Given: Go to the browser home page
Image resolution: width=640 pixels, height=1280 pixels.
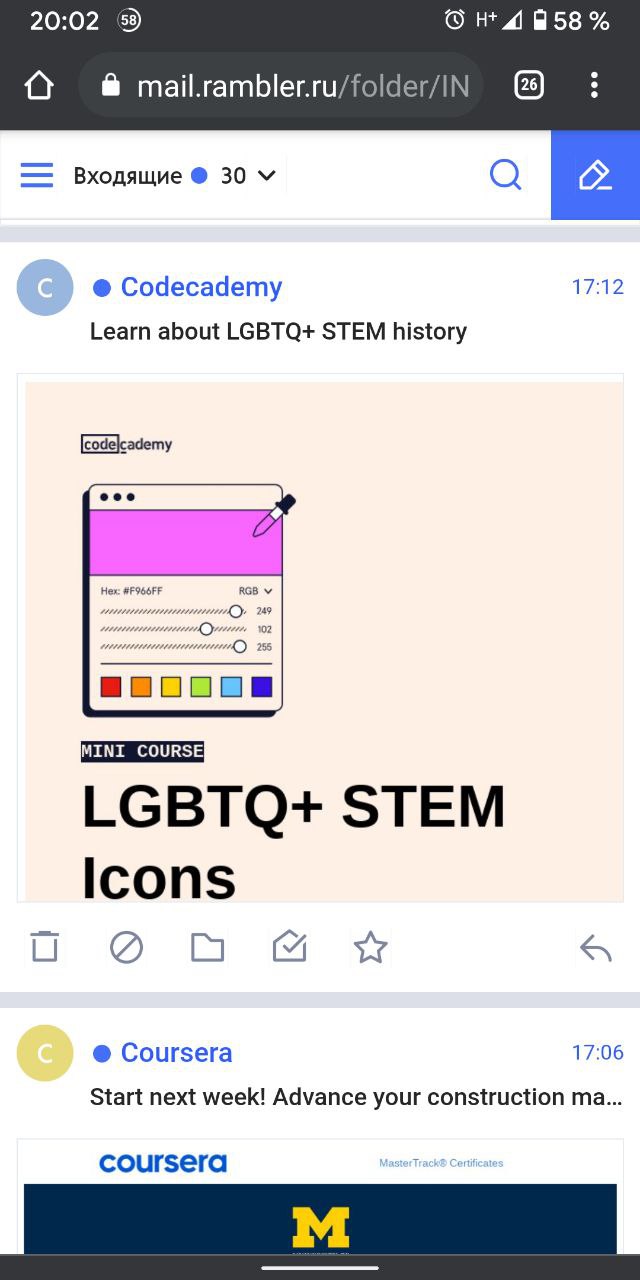Looking at the screenshot, I should (39, 86).
